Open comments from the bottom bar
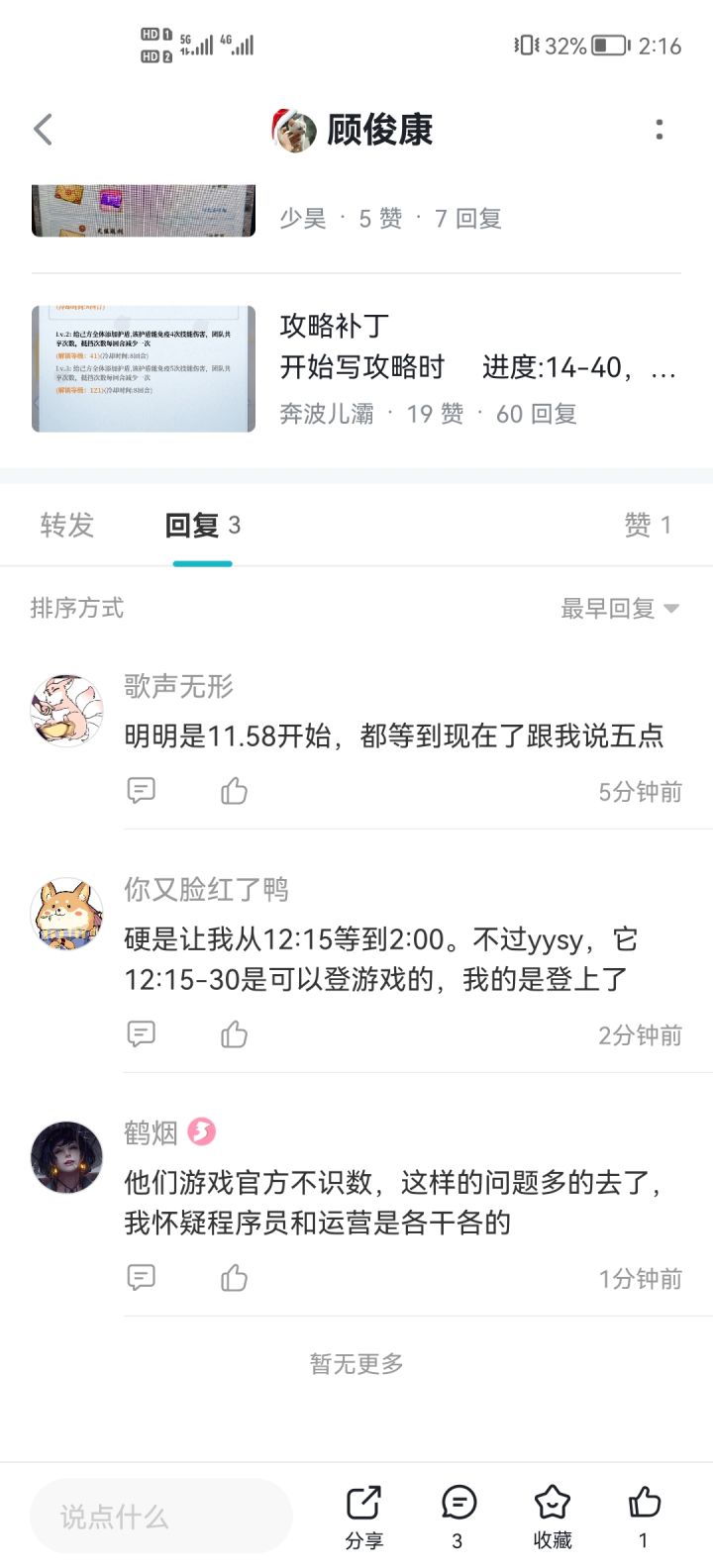 [458, 1516]
